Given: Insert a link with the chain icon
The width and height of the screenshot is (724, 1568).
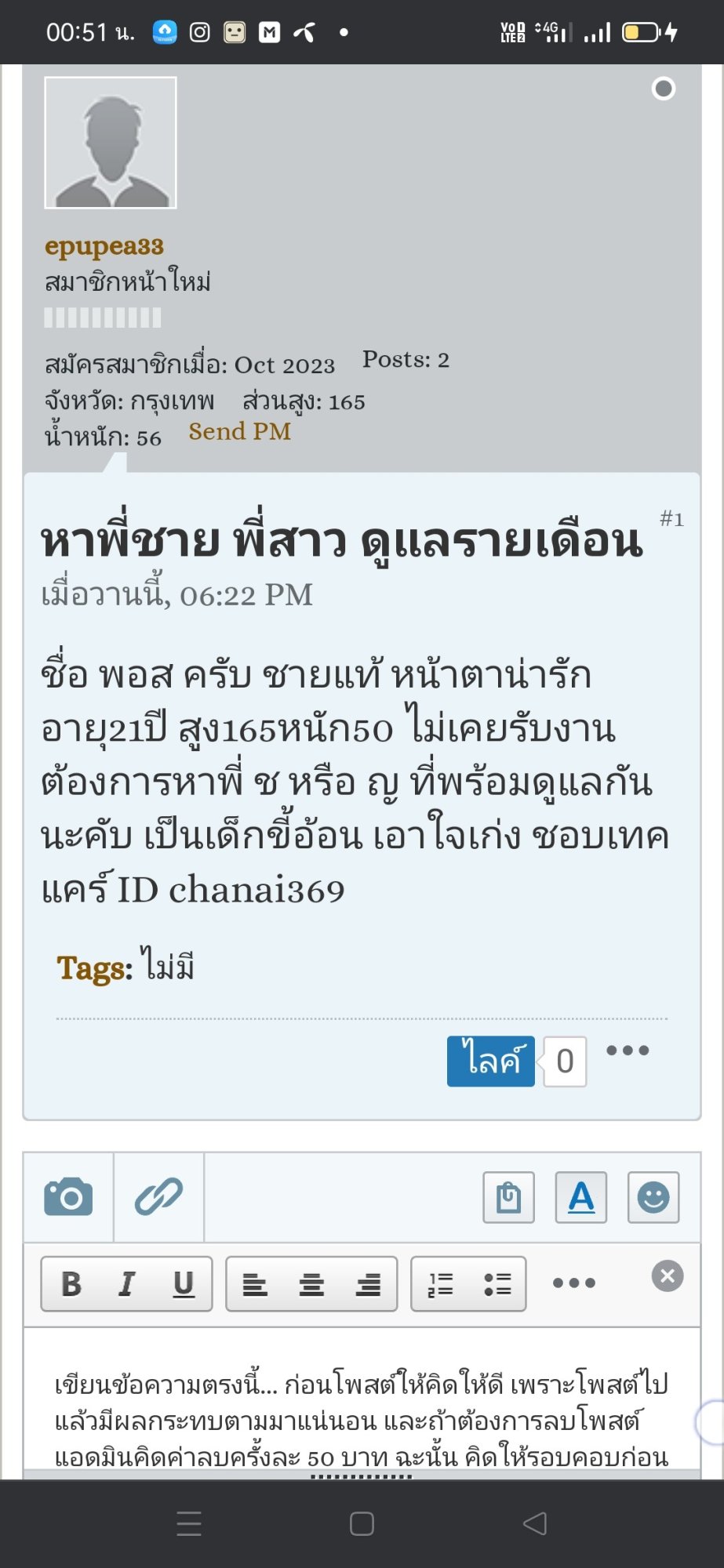Looking at the screenshot, I should click(159, 1197).
